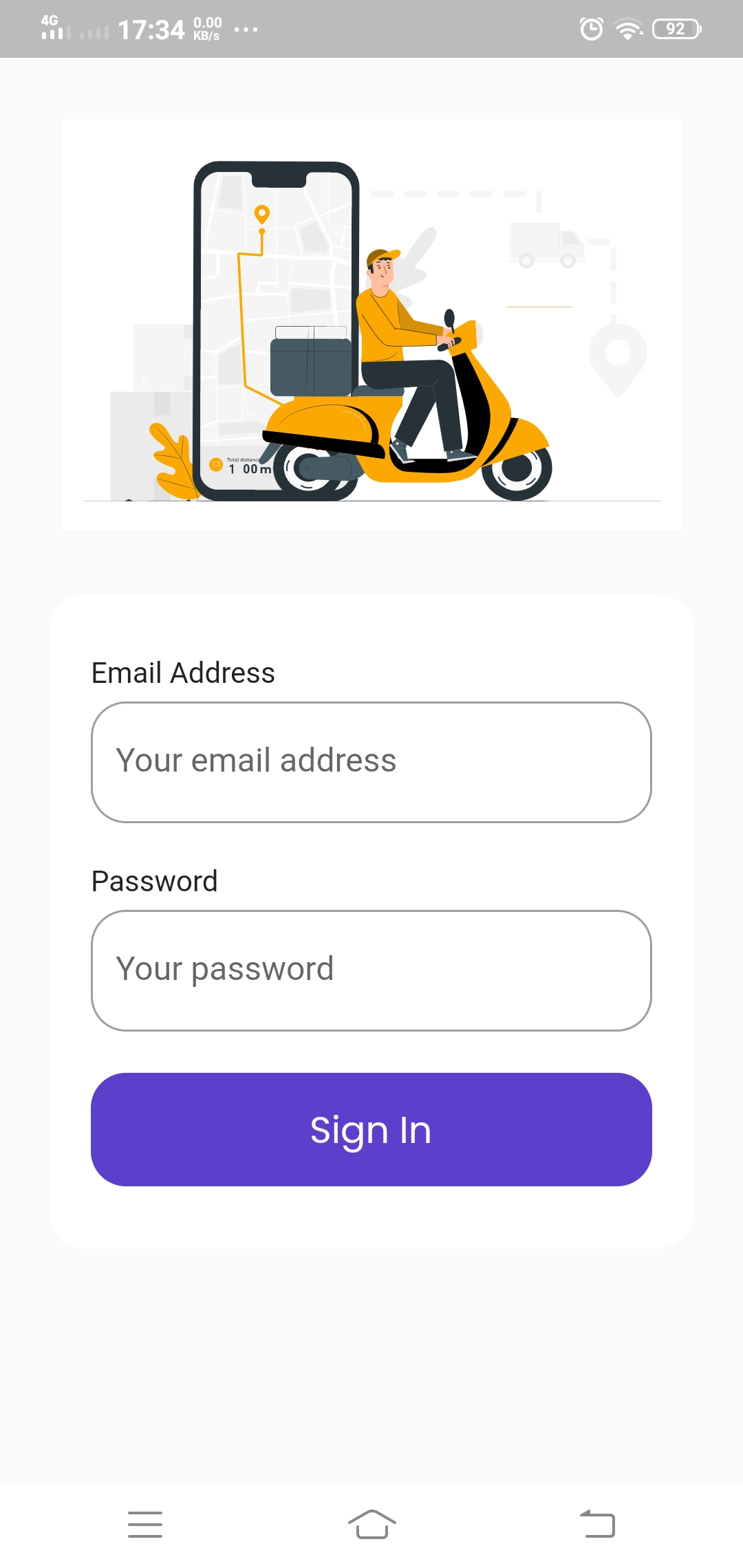Tap the clock showing 17:34
This screenshot has height=1568, width=743.
tap(150, 30)
